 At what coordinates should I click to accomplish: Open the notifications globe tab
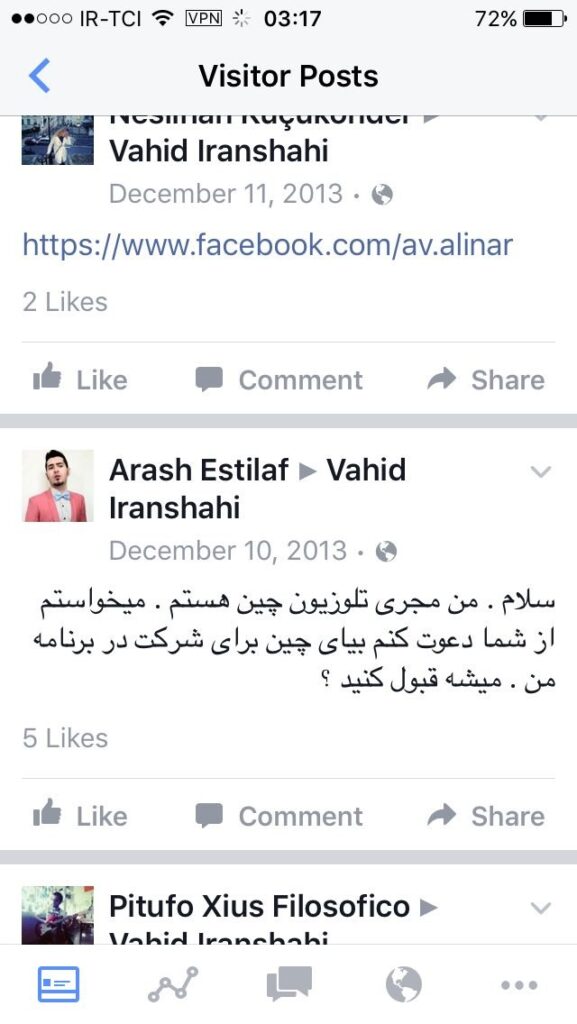pos(403,984)
